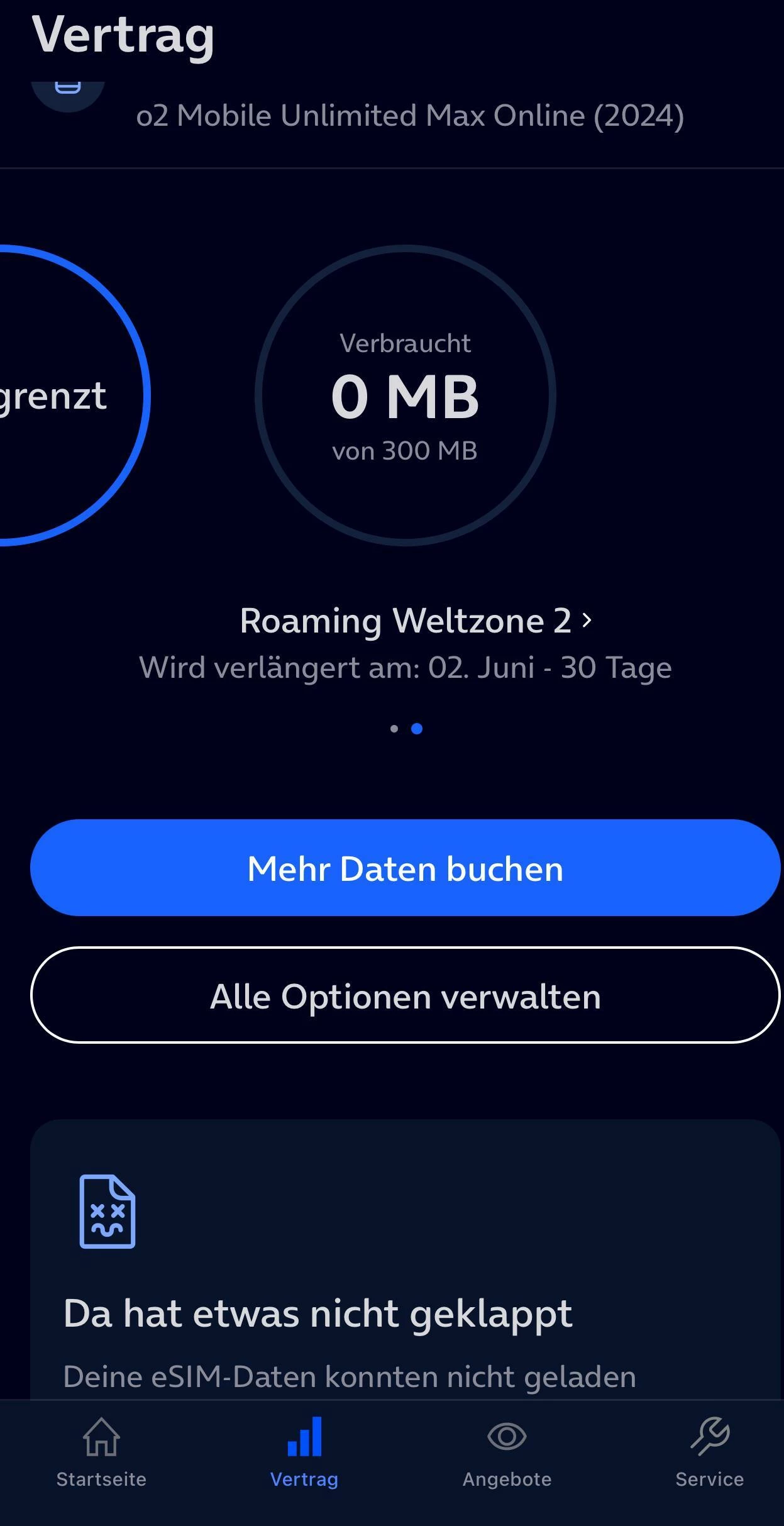Select the o2 Mobile Unlimited Max Online contract
Viewport: 784px width, 1526px height.
pos(409,116)
